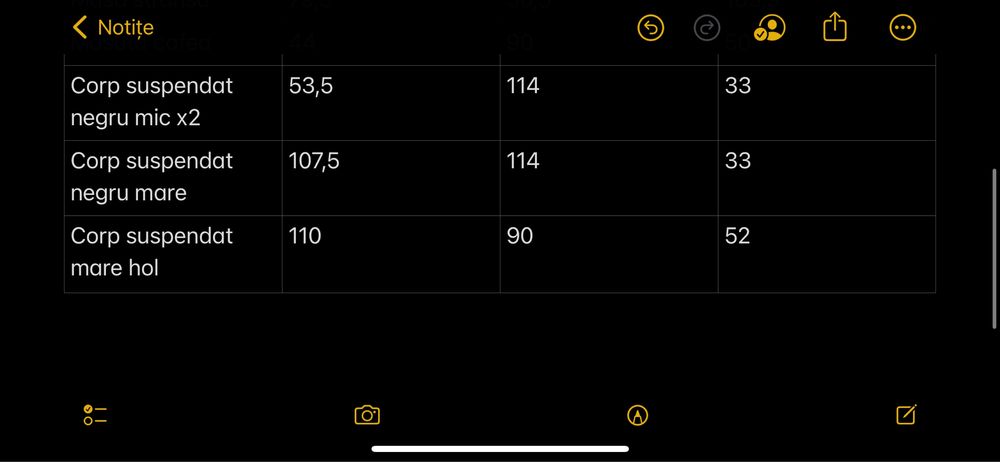Screen dimensions: 1000x462
Task: Open the collaboration options icon
Action: [x=769, y=29]
